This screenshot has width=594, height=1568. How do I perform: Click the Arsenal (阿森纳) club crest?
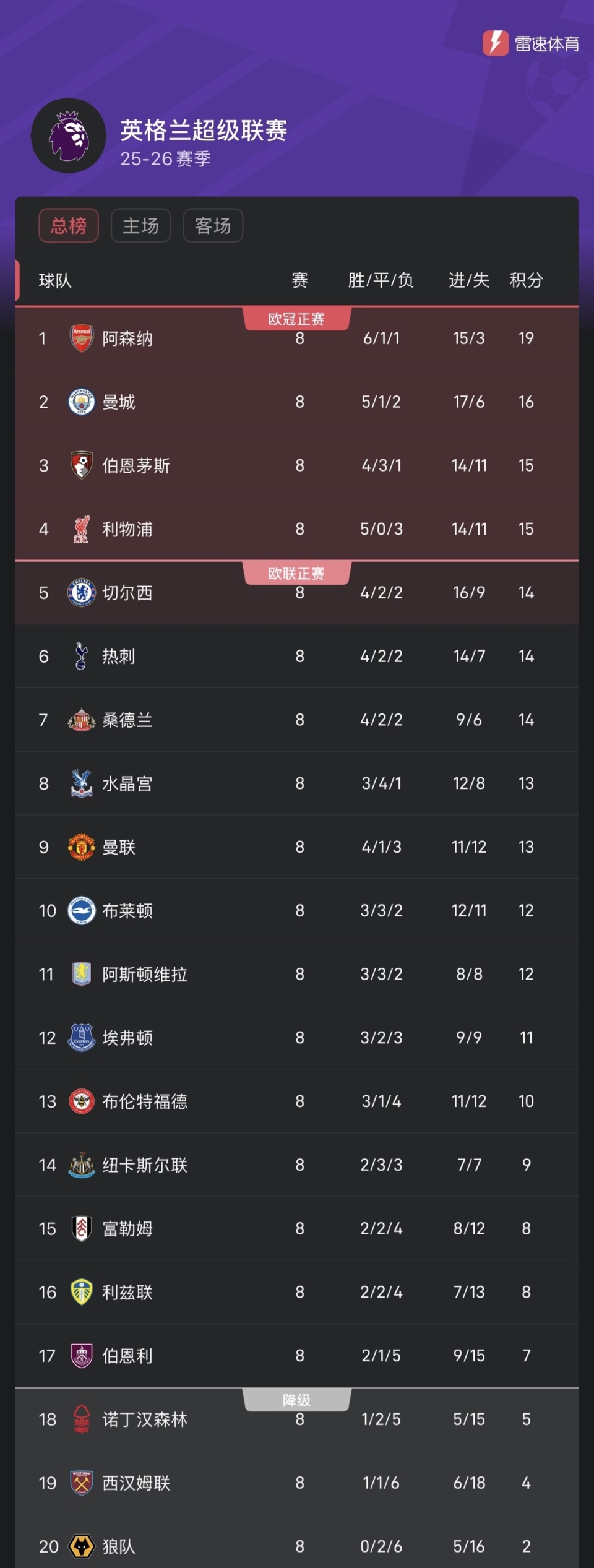click(82, 338)
